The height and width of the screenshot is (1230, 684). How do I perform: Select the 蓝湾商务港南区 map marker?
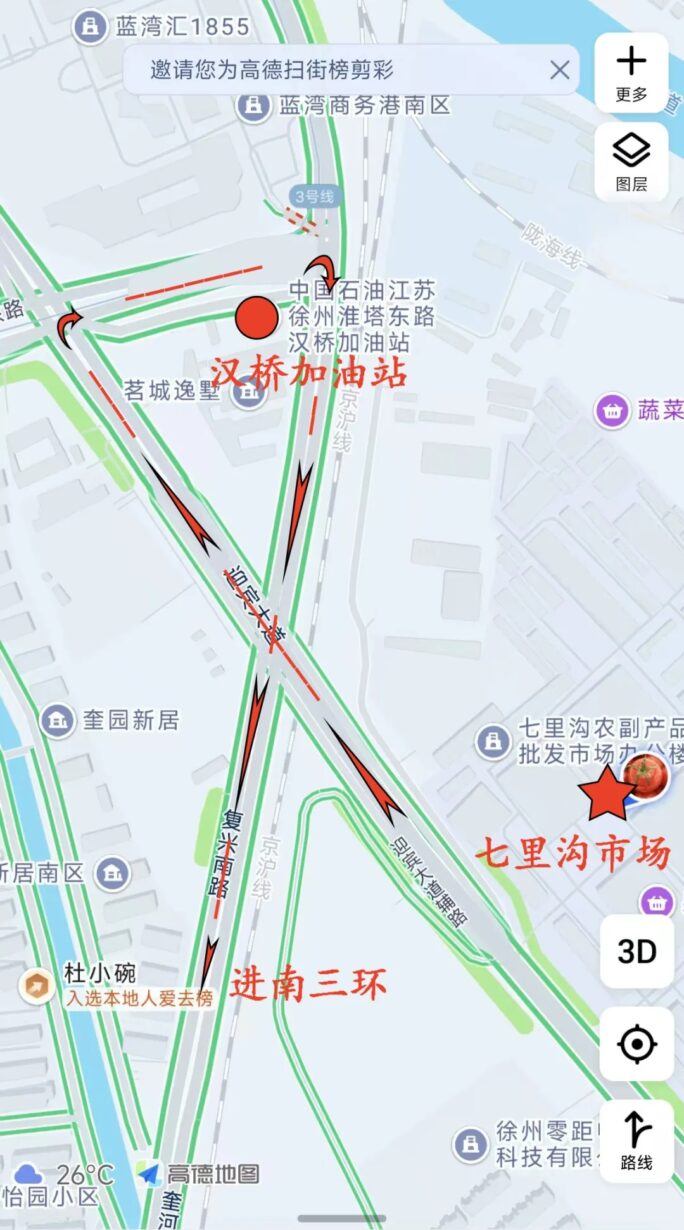253,105
